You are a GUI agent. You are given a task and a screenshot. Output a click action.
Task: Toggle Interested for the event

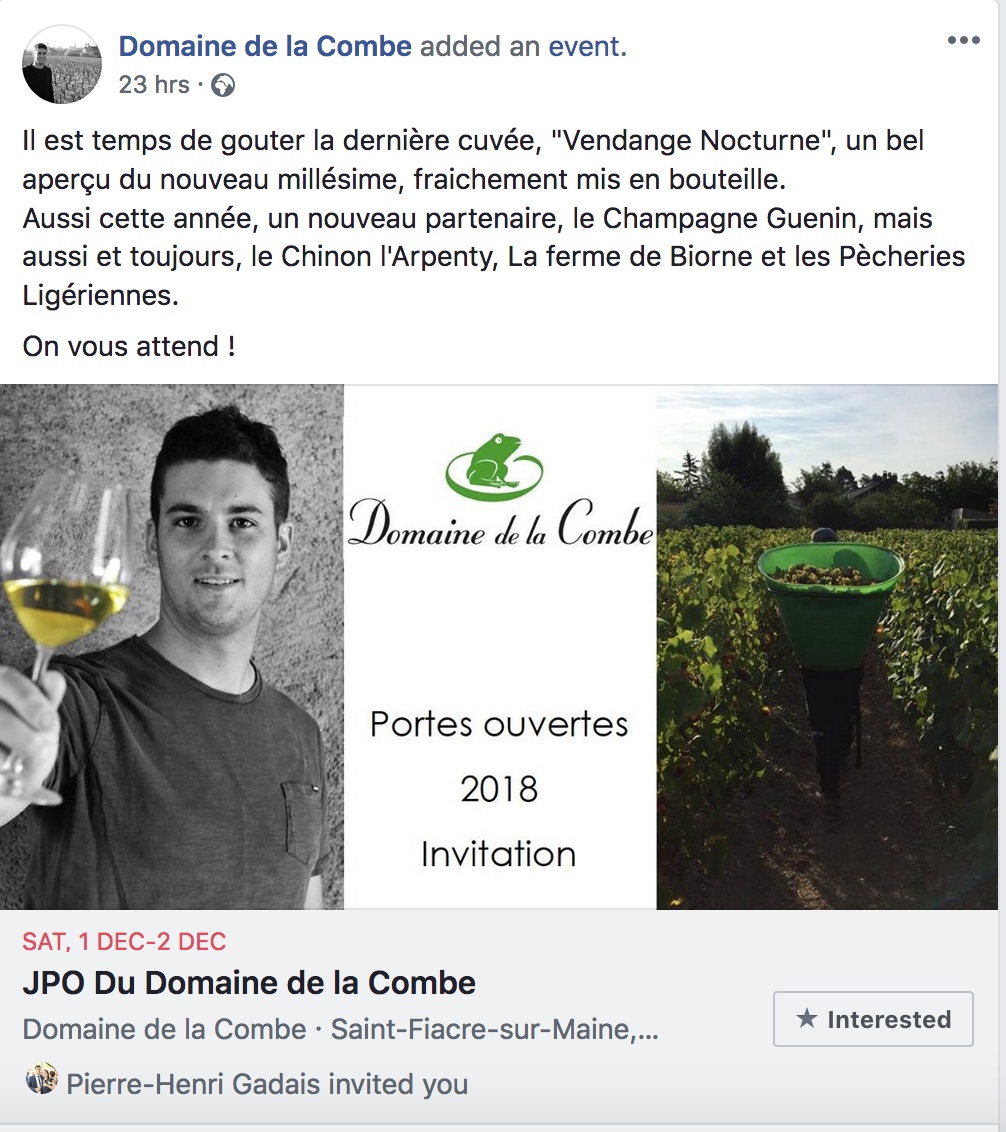coord(872,1019)
